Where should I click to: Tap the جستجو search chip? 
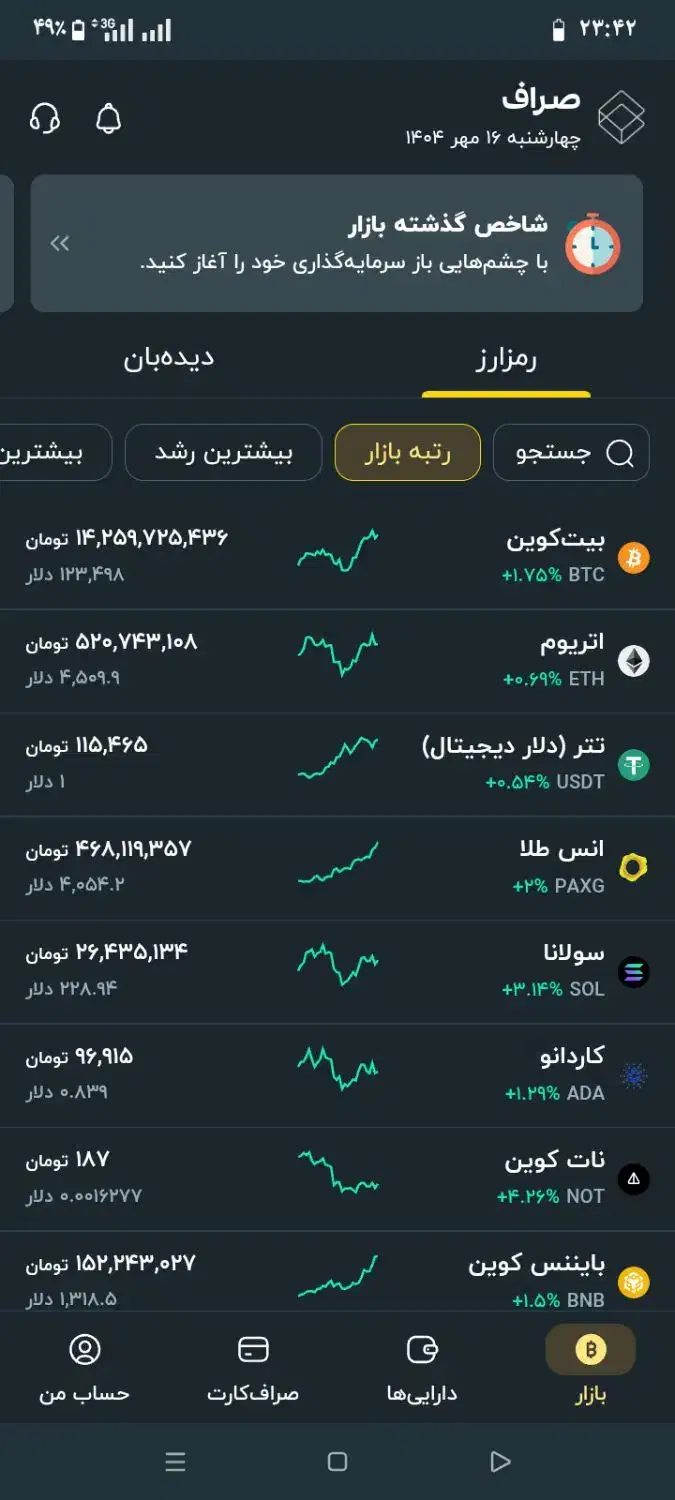(572, 453)
